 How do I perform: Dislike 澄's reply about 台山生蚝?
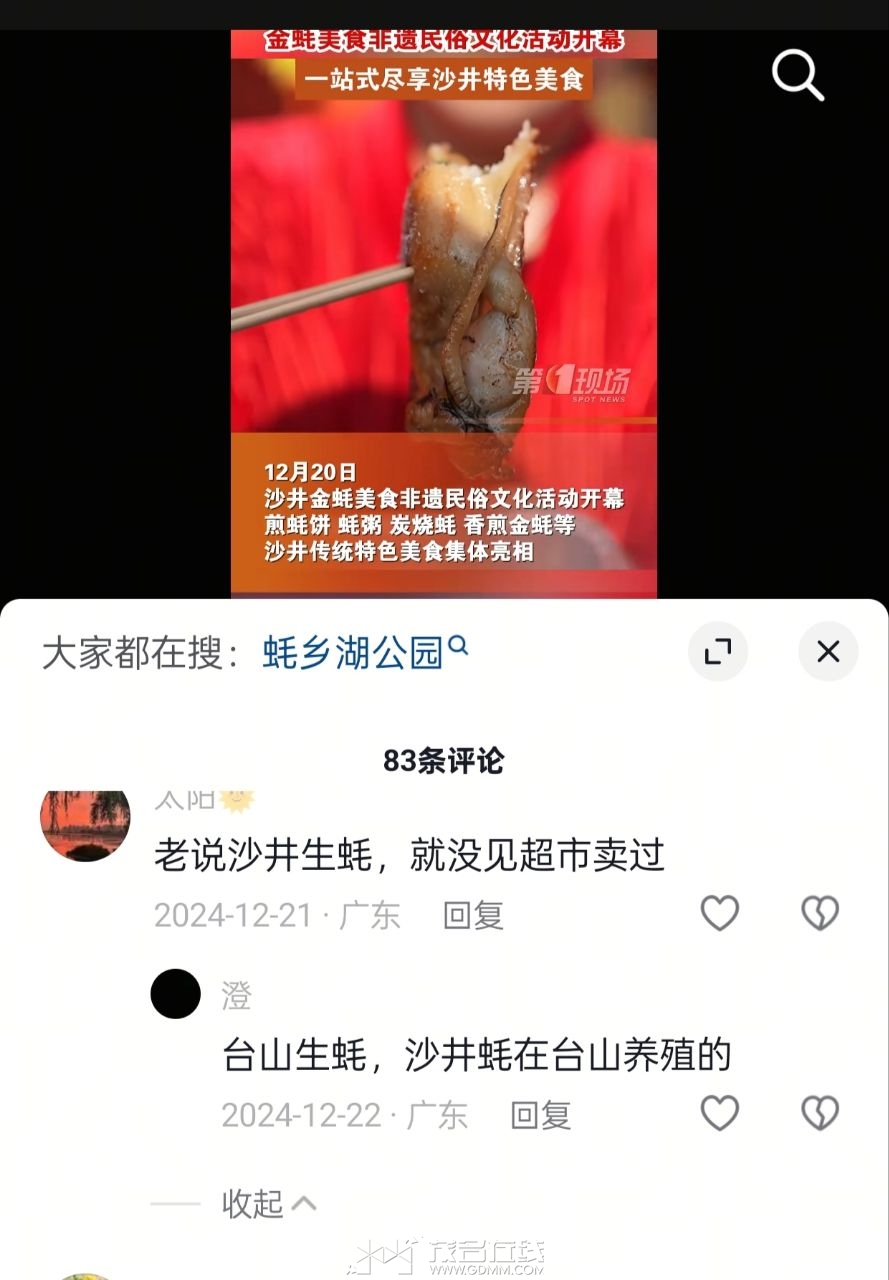[x=820, y=1113]
